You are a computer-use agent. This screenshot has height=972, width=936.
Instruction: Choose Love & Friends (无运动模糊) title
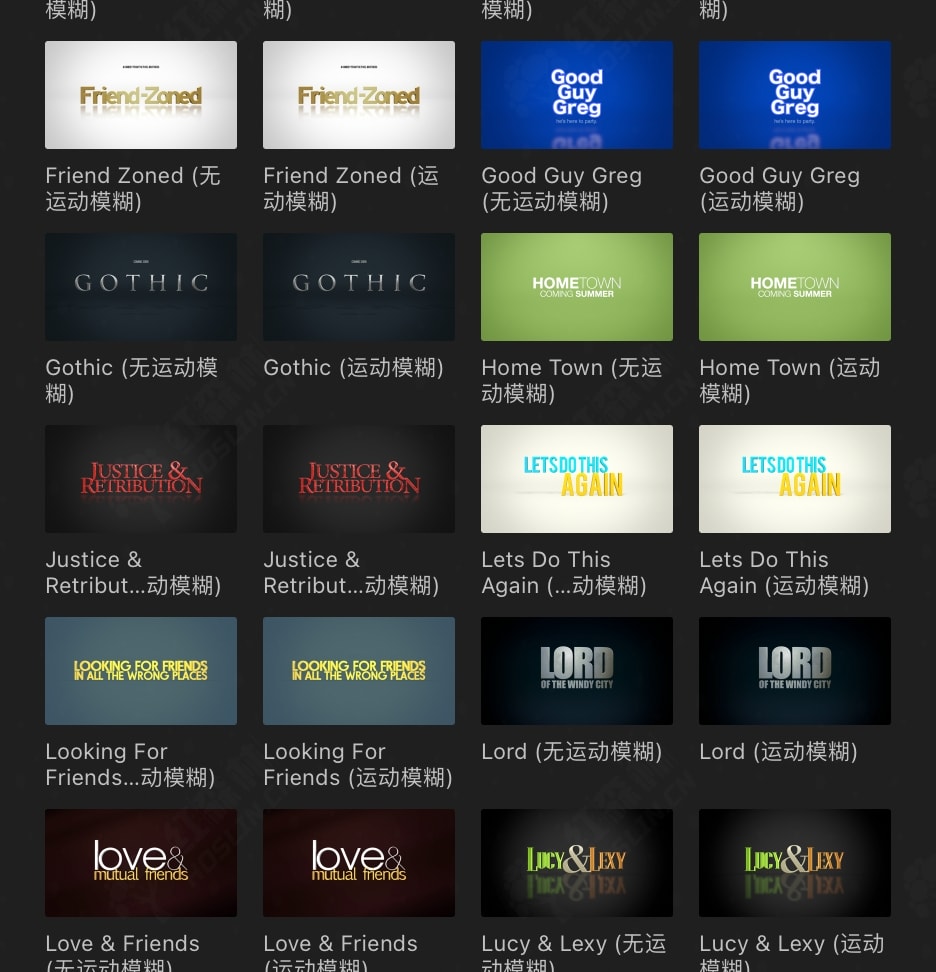coord(141,863)
